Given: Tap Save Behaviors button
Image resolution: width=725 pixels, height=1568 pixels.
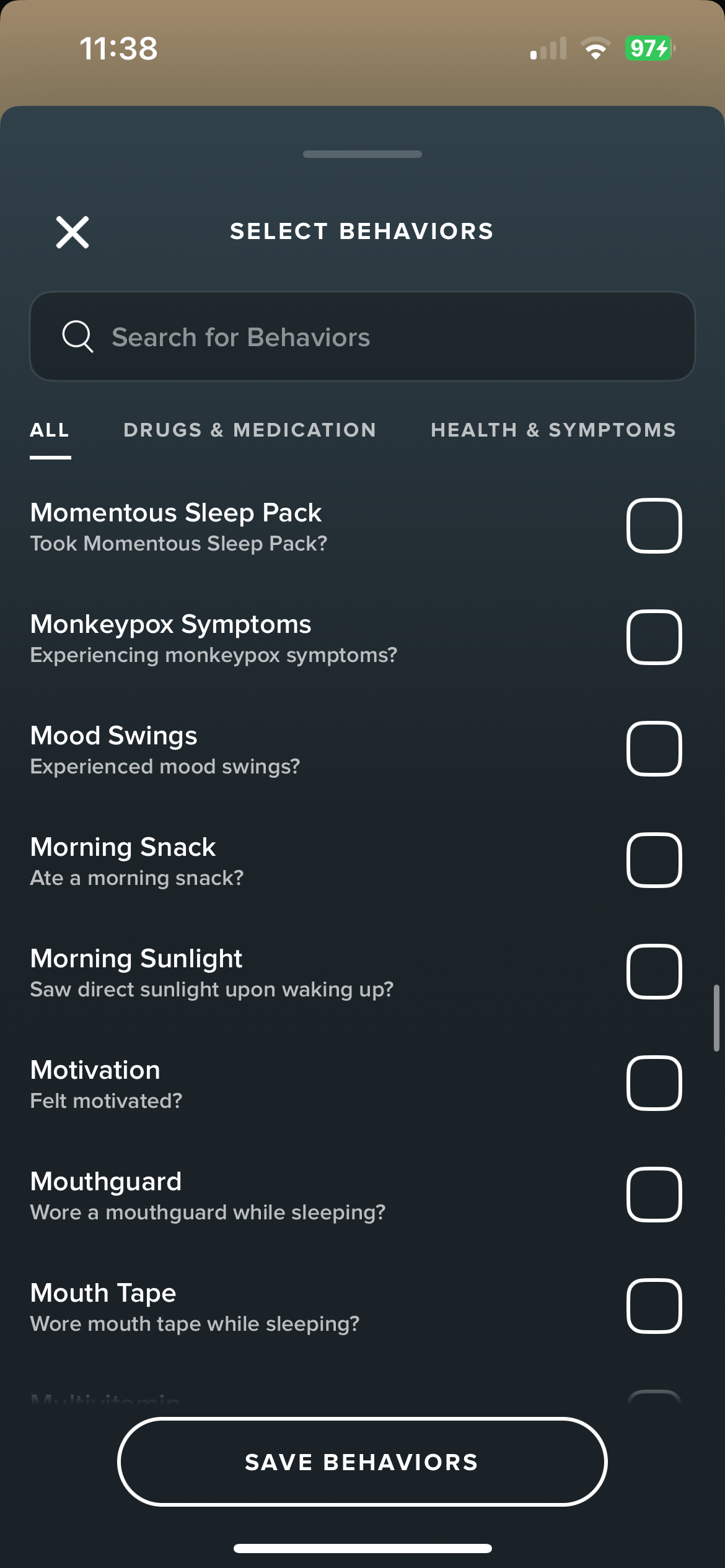Looking at the screenshot, I should click(362, 1461).
